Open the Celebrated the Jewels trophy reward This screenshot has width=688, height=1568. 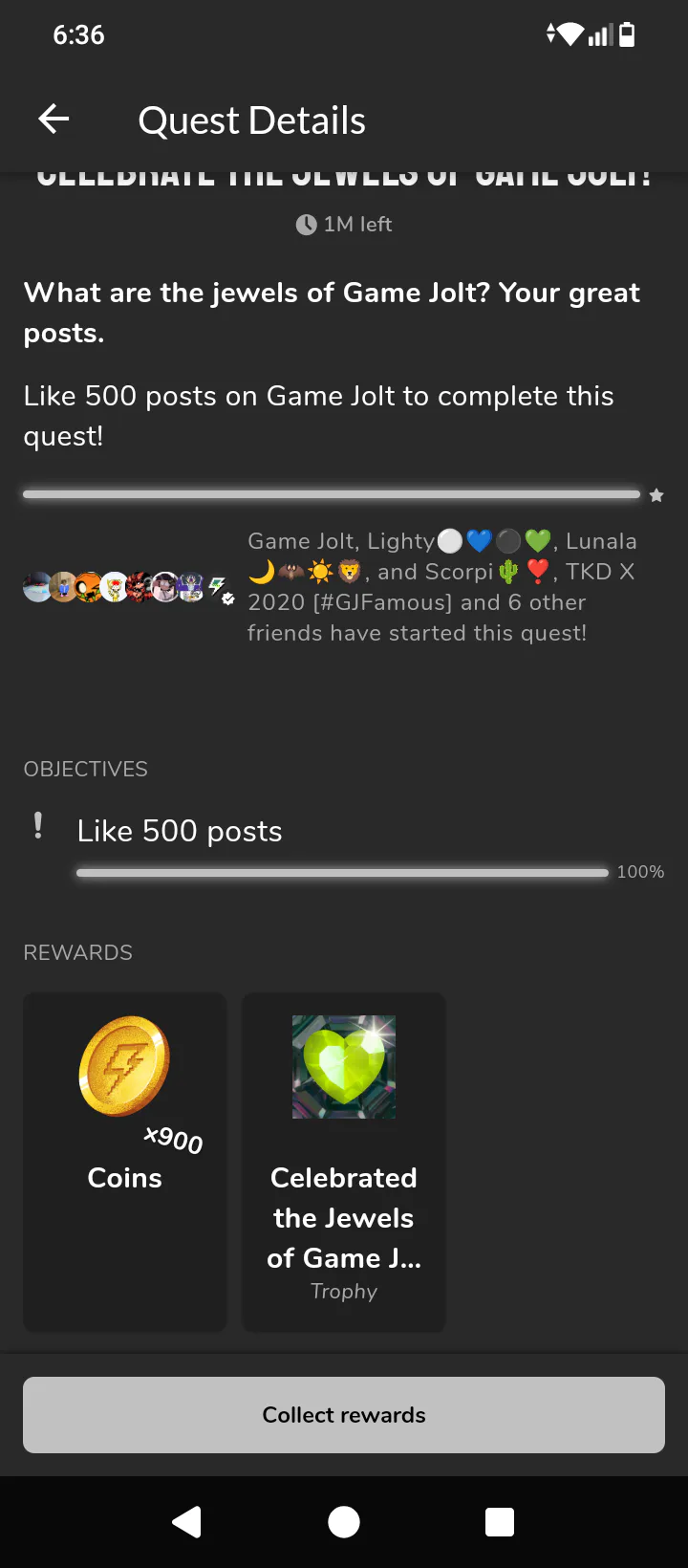[x=344, y=1162]
